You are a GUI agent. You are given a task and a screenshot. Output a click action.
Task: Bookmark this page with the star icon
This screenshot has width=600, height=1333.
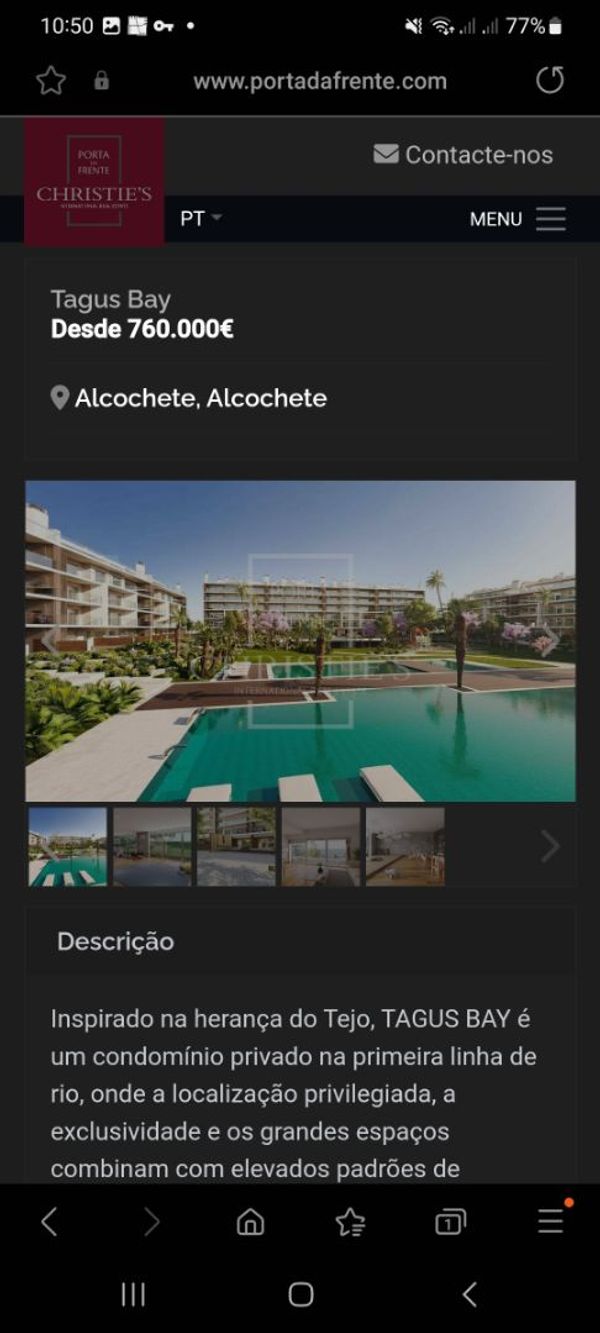coord(51,81)
